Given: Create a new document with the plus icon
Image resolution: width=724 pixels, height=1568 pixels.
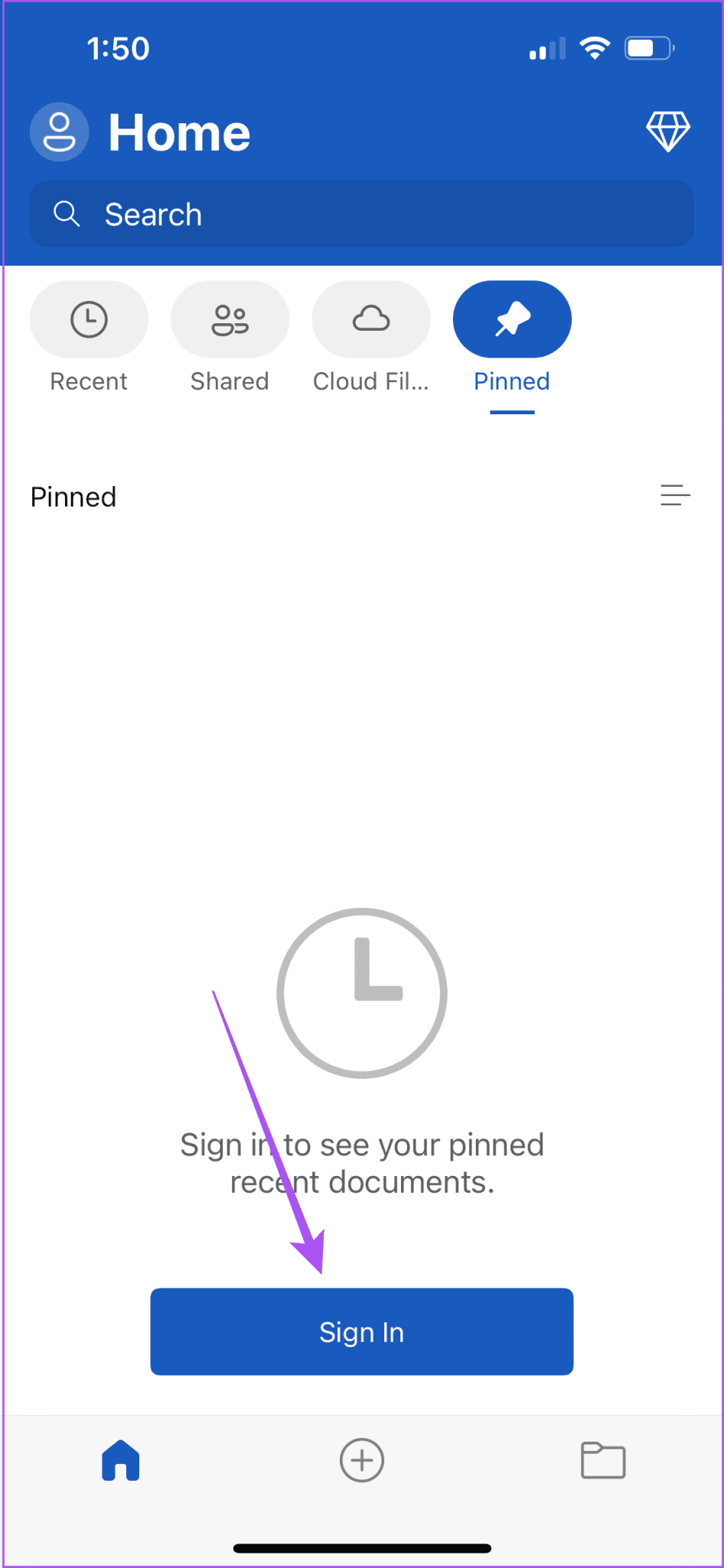Looking at the screenshot, I should [361, 1459].
